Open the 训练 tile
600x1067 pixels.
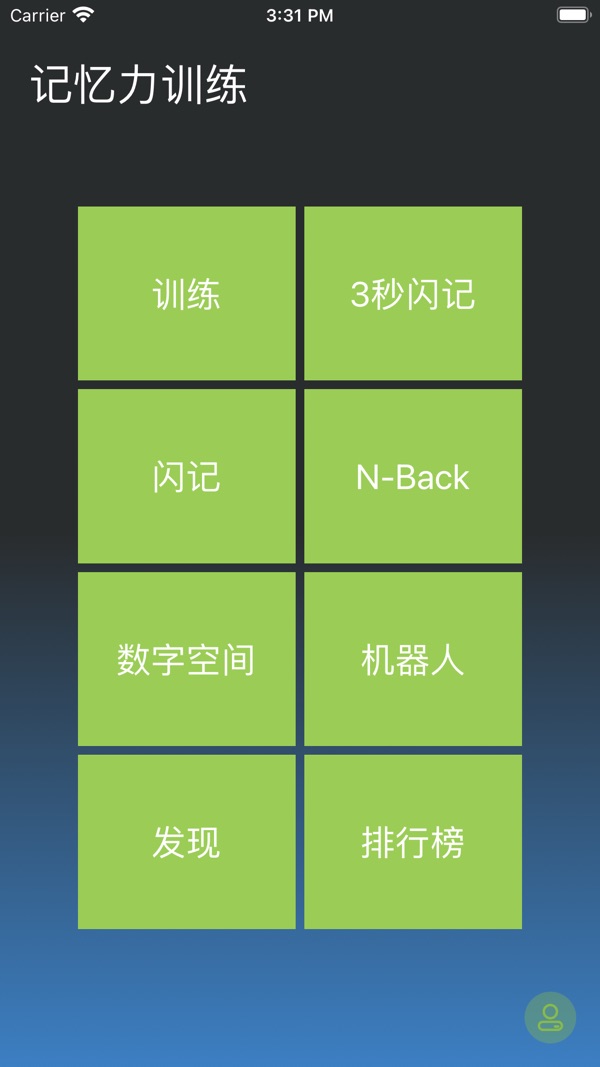point(186,293)
